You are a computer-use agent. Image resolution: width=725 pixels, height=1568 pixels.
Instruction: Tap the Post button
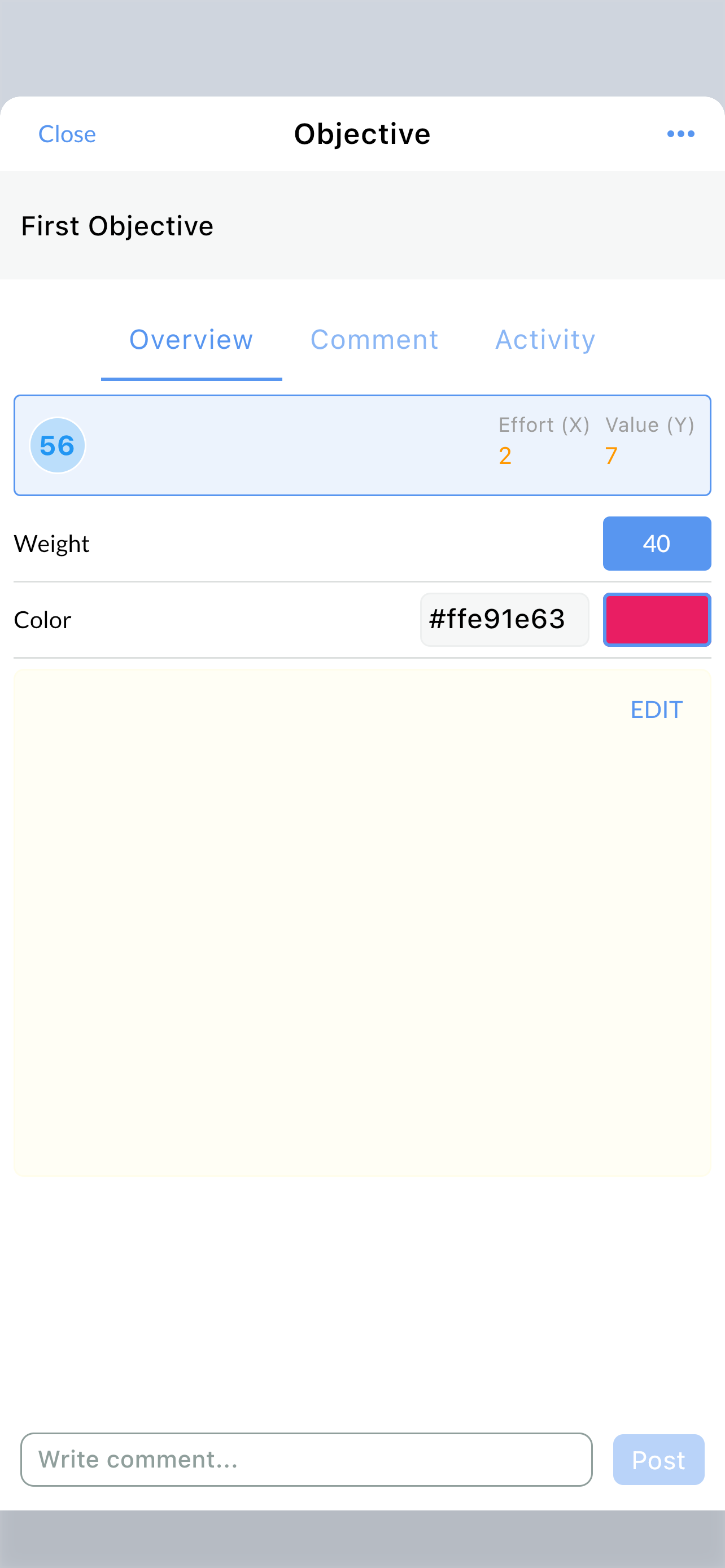658,1460
